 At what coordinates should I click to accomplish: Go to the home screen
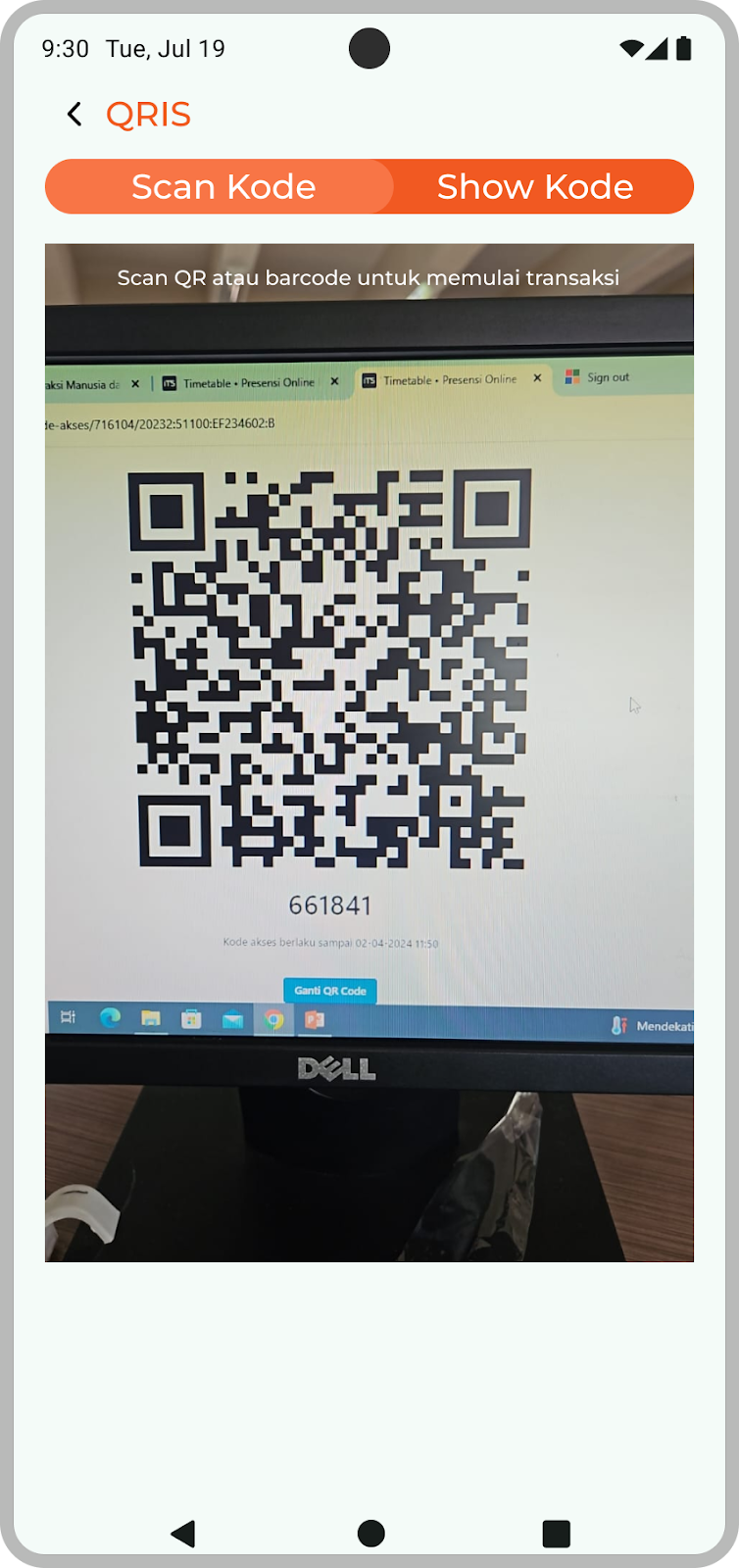coord(370,1533)
